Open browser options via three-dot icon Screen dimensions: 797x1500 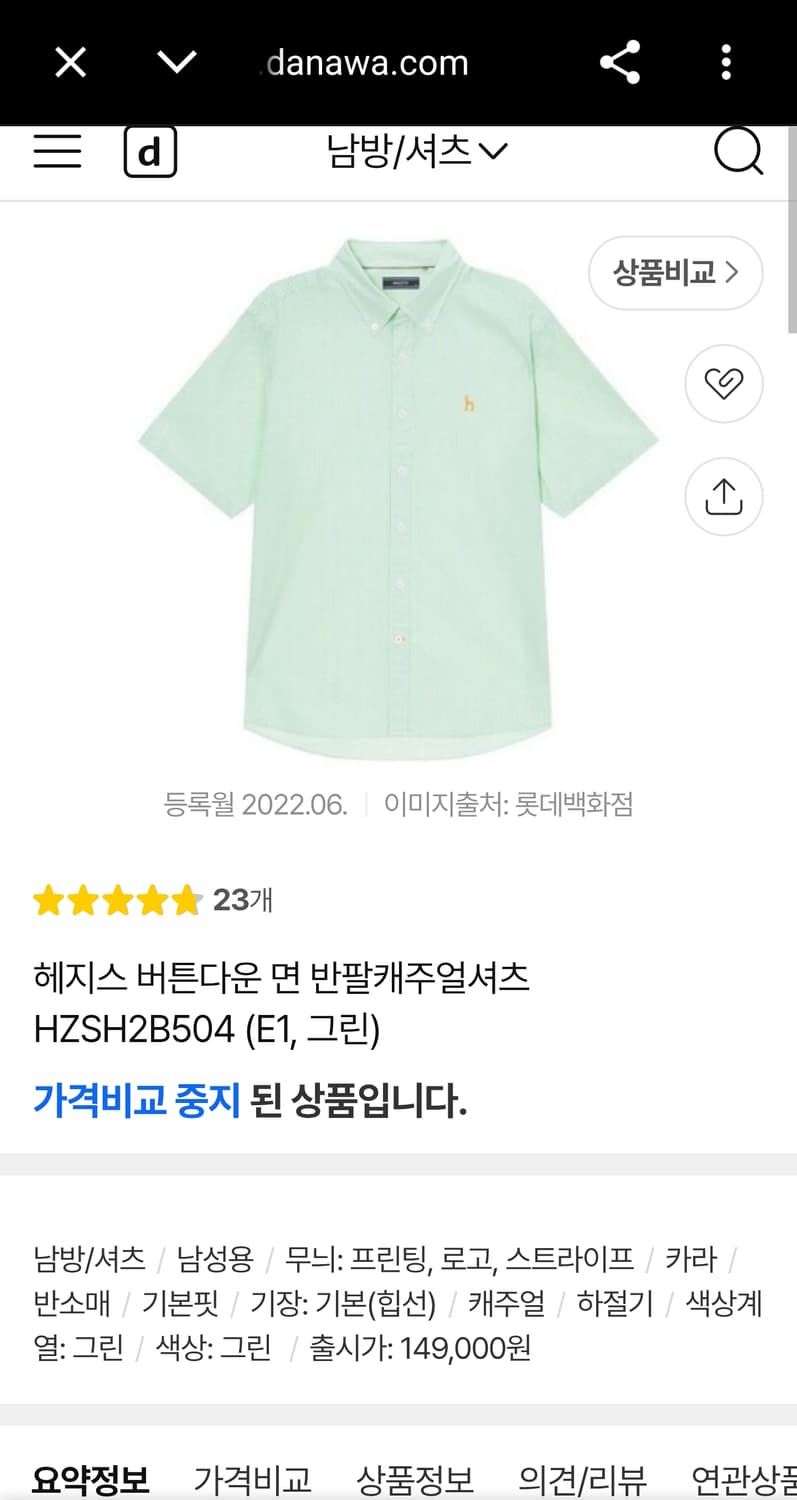726,62
